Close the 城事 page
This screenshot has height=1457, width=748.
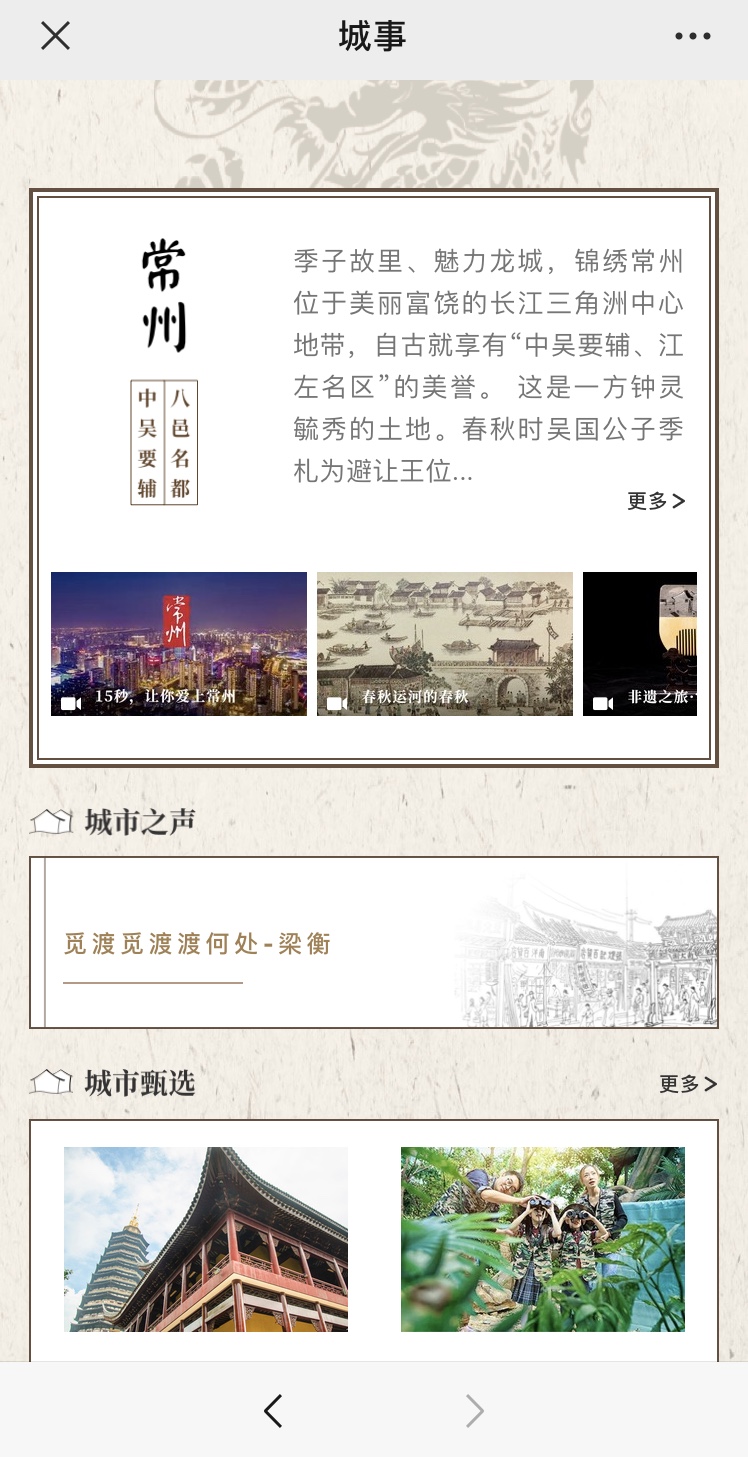(55, 36)
